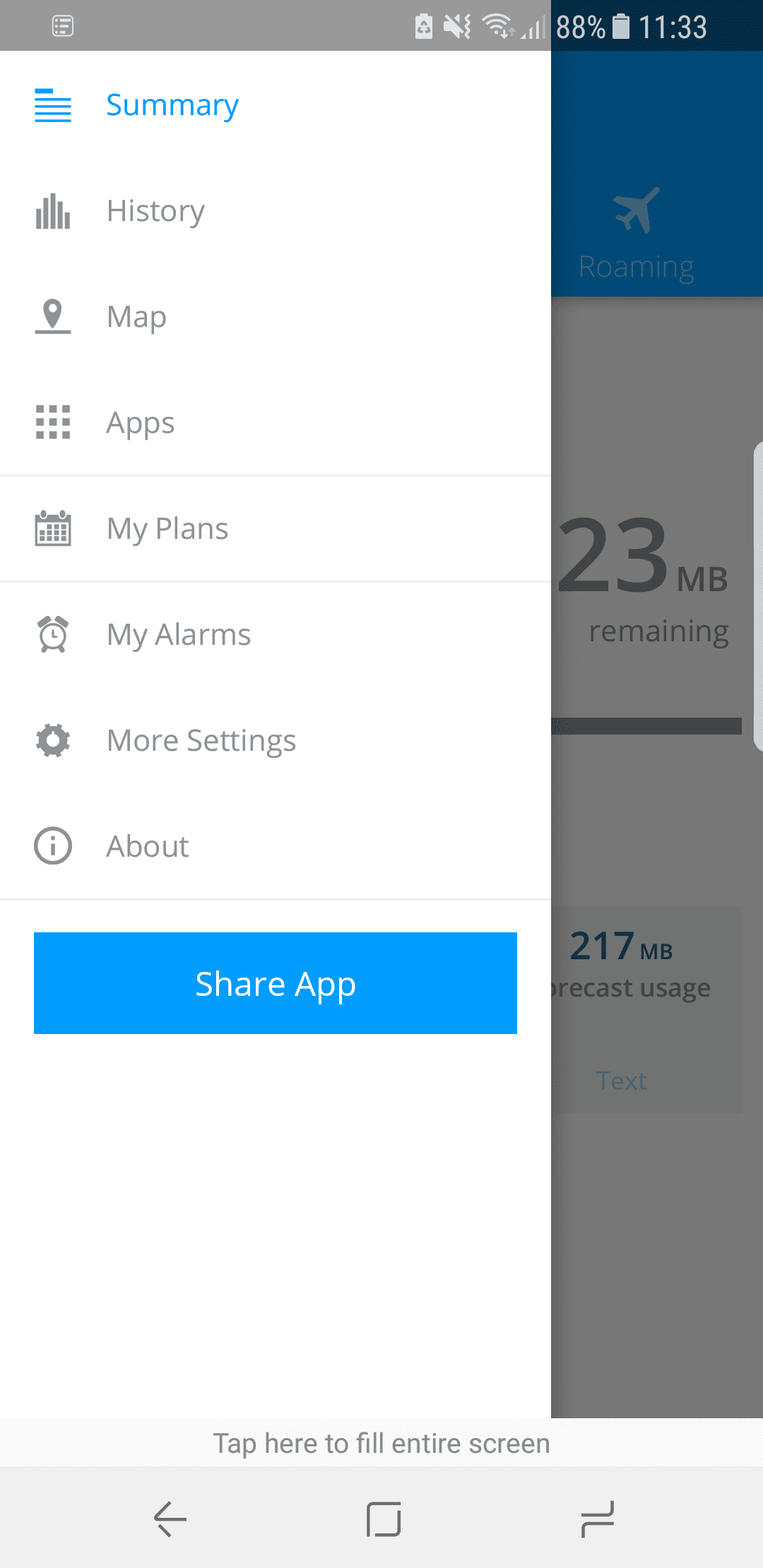Open the Apps usage list
Image resolution: width=763 pixels, height=1568 pixels.
(x=140, y=423)
